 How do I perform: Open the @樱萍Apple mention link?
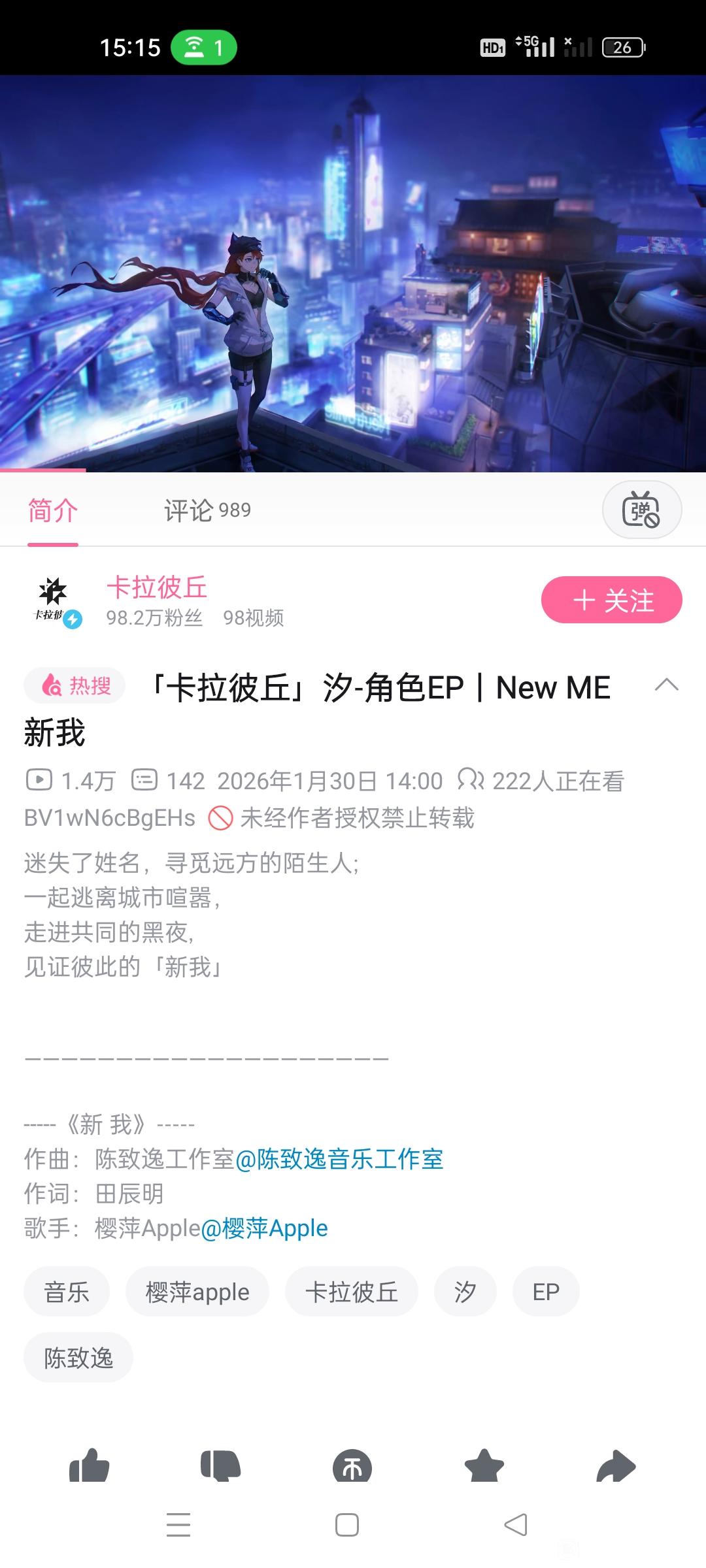tap(264, 1228)
